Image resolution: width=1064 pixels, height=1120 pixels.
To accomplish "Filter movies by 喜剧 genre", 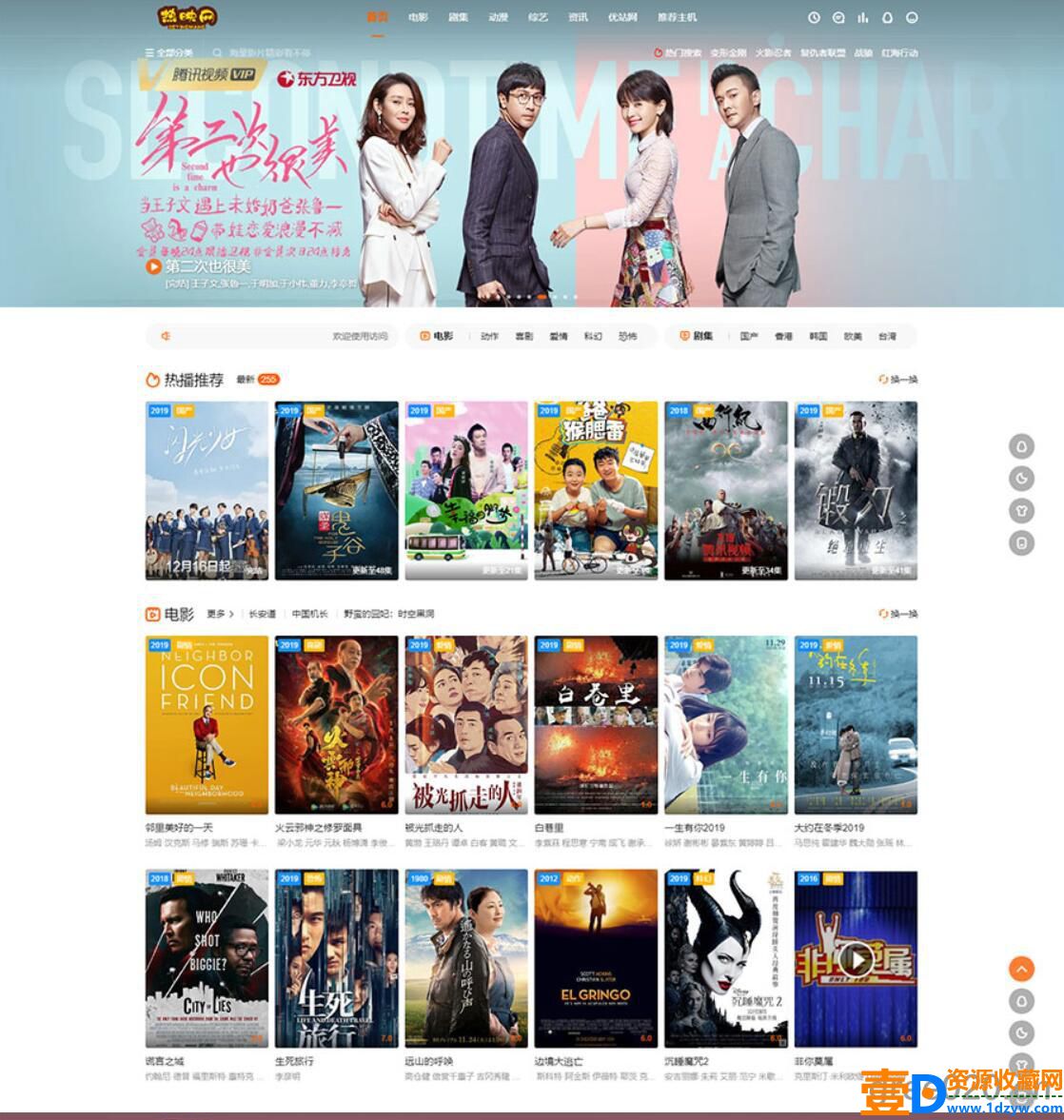I will [x=523, y=336].
